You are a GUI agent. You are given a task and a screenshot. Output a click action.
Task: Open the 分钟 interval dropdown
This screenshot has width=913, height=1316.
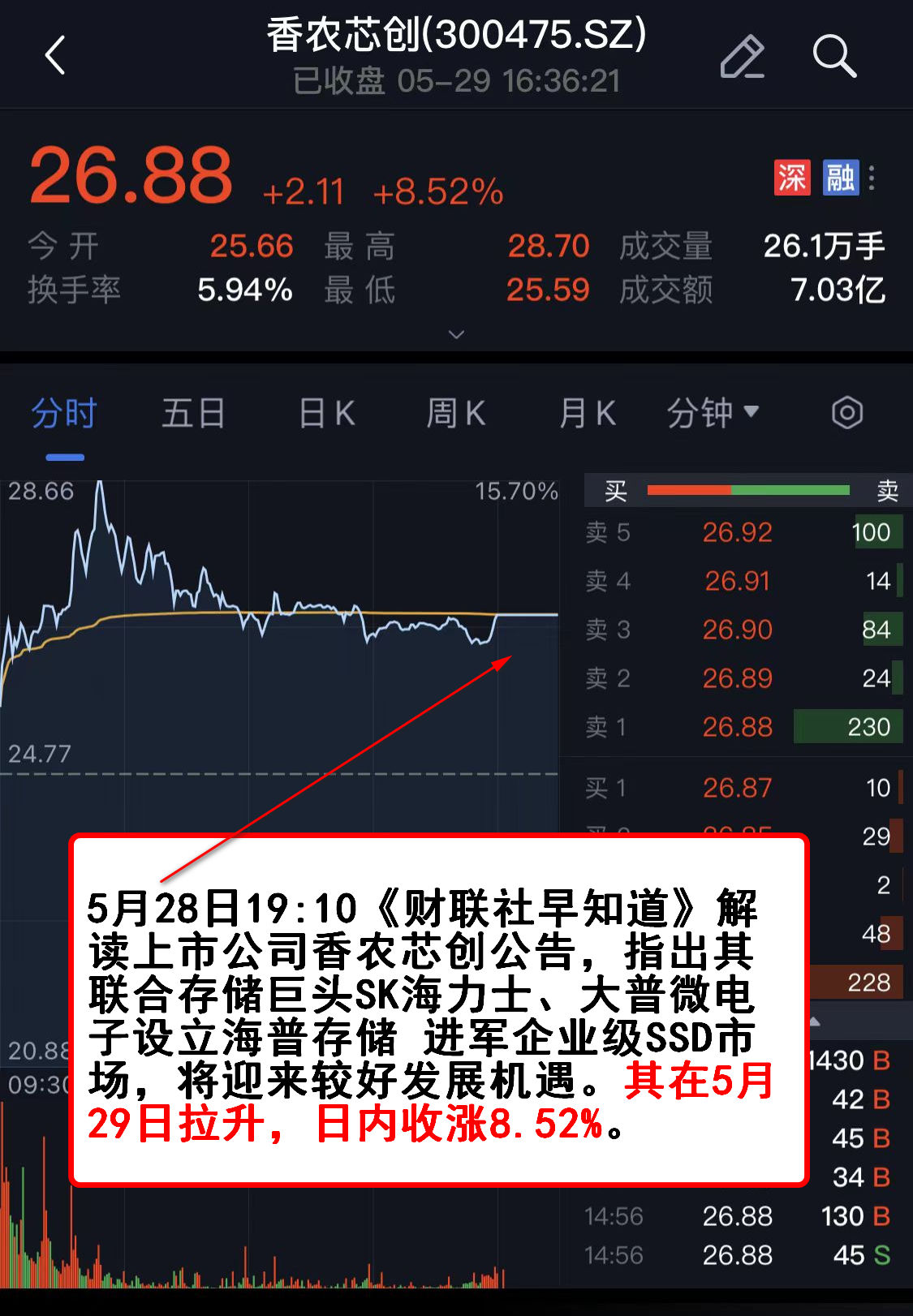click(x=713, y=414)
